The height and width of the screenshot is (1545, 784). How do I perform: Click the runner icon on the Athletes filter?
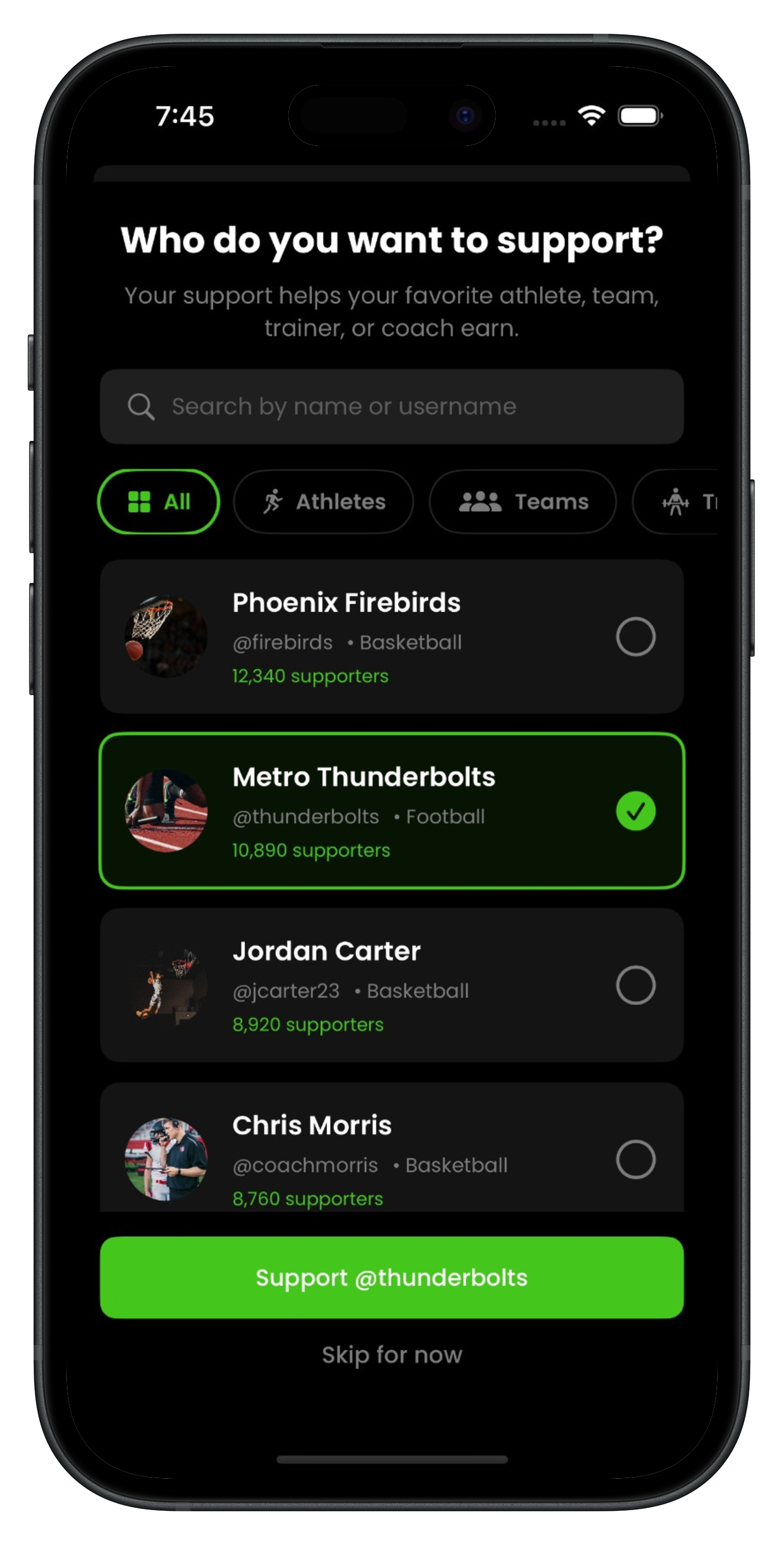point(275,502)
